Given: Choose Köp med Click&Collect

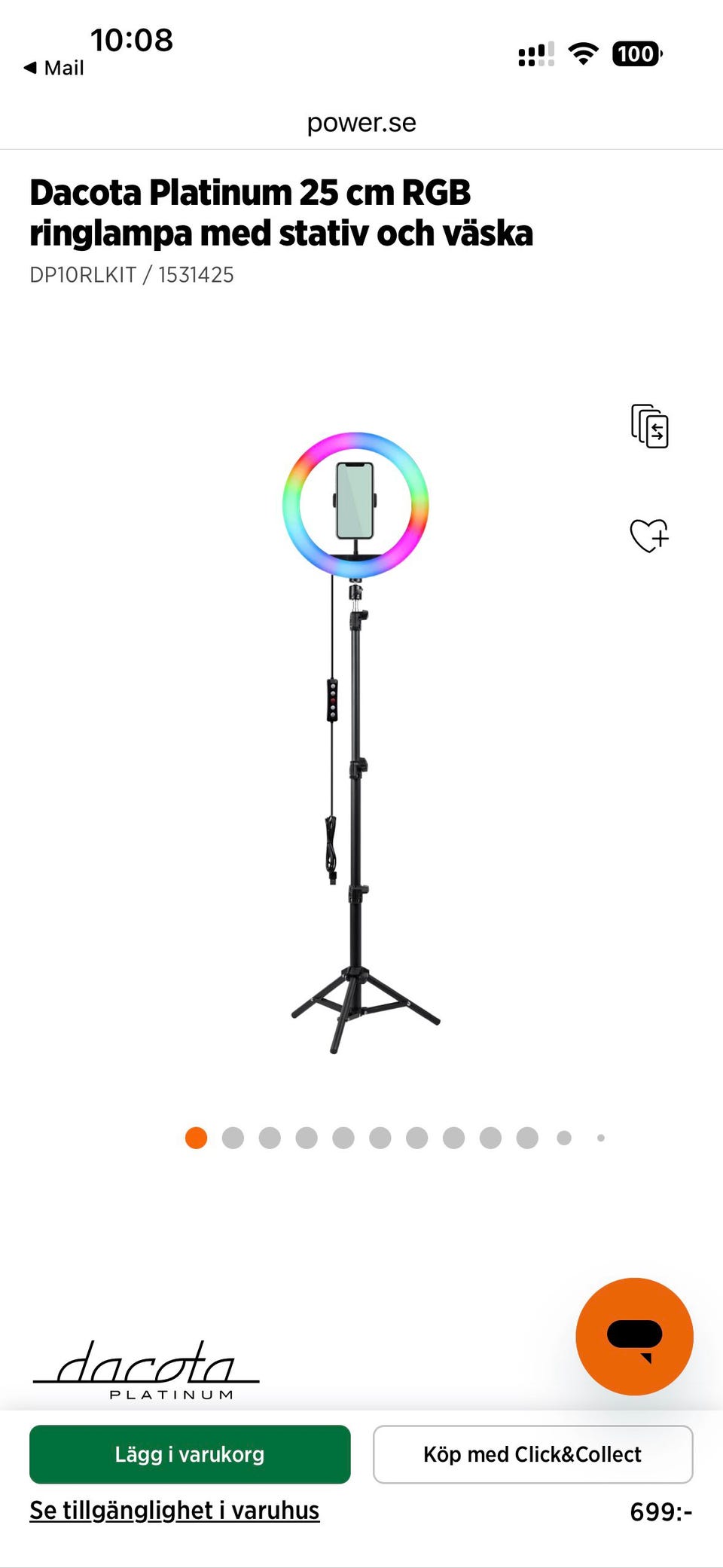Looking at the screenshot, I should pos(532,1454).
